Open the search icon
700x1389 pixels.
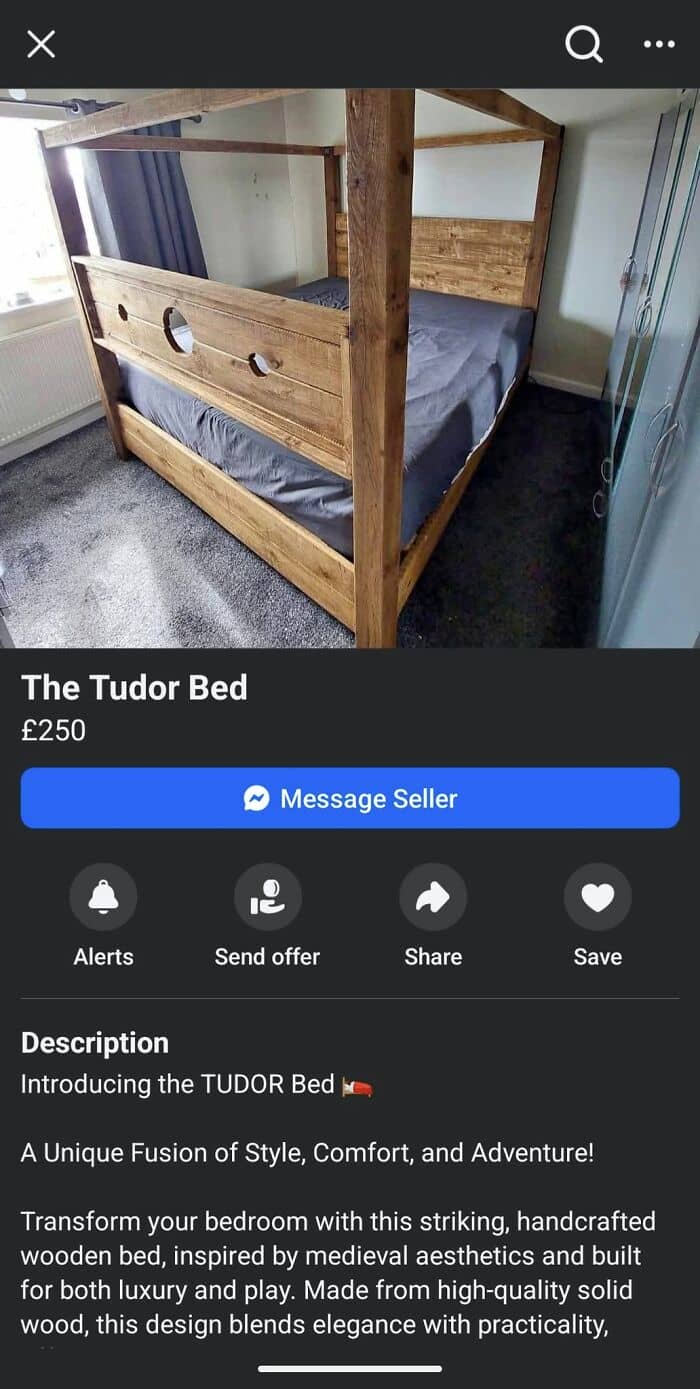pyautogui.click(x=583, y=44)
